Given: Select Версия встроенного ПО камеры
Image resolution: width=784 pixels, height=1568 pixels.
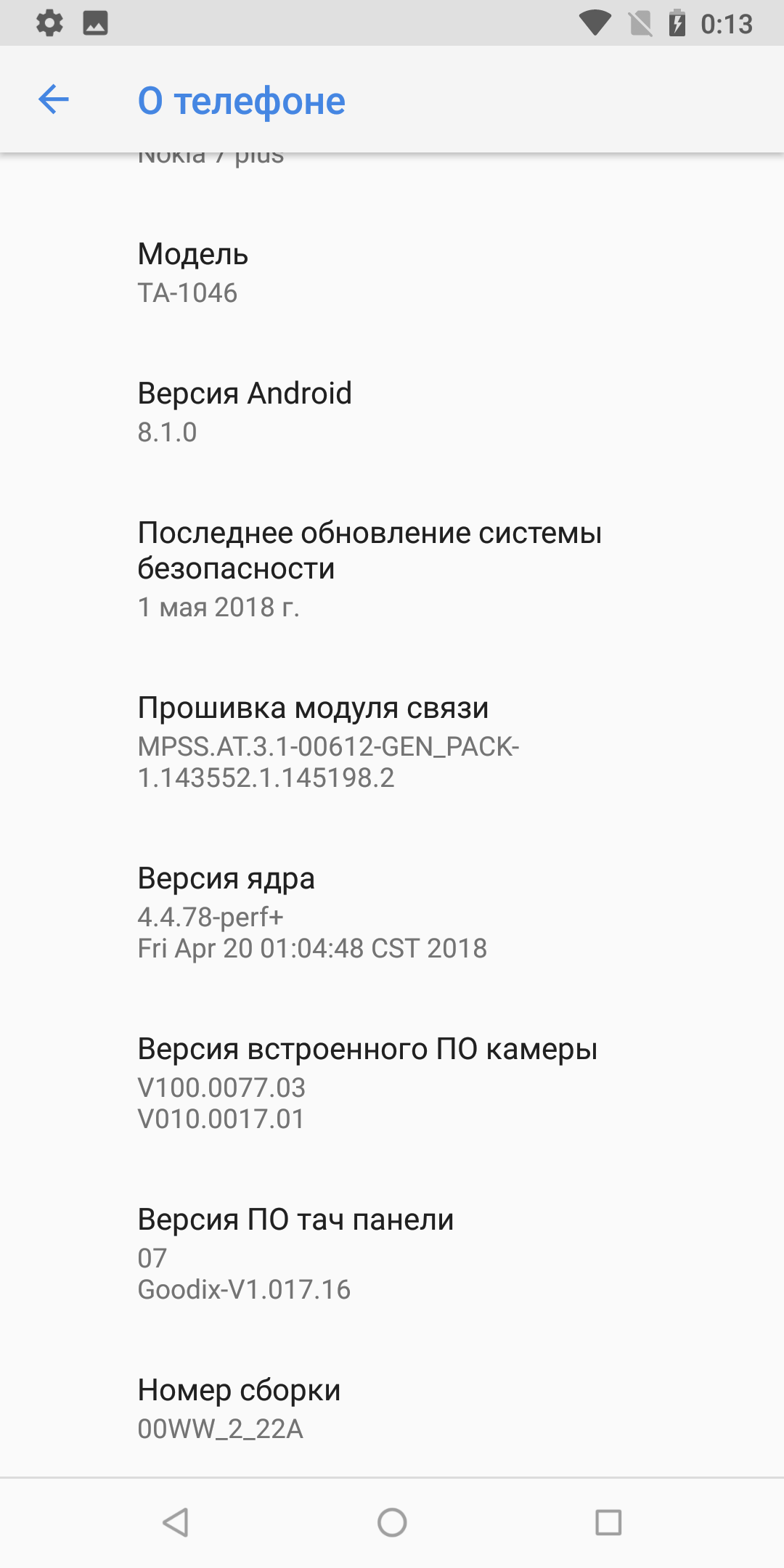Looking at the screenshot, I should pyautogui.click(x=392, y=1083).
